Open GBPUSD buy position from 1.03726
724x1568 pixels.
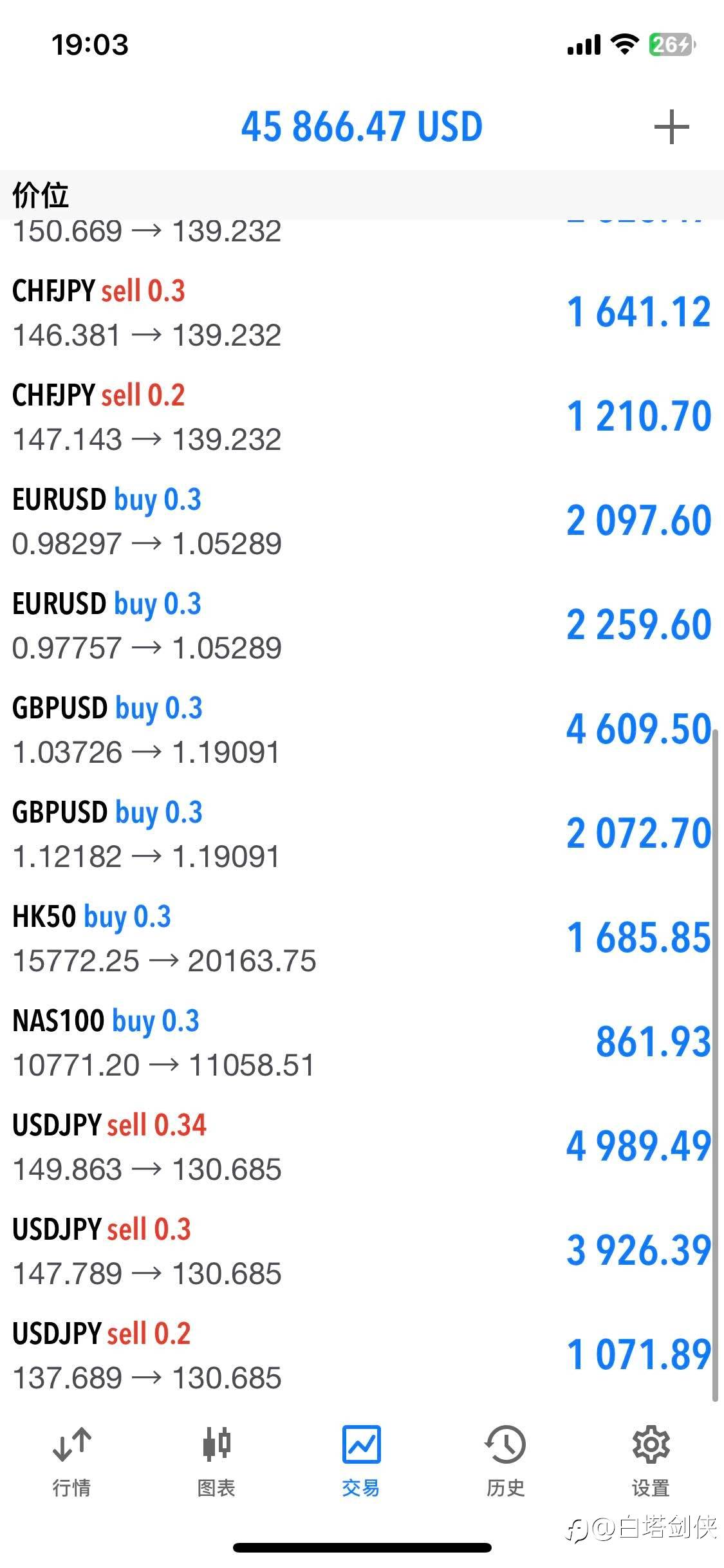click(362, 730)
